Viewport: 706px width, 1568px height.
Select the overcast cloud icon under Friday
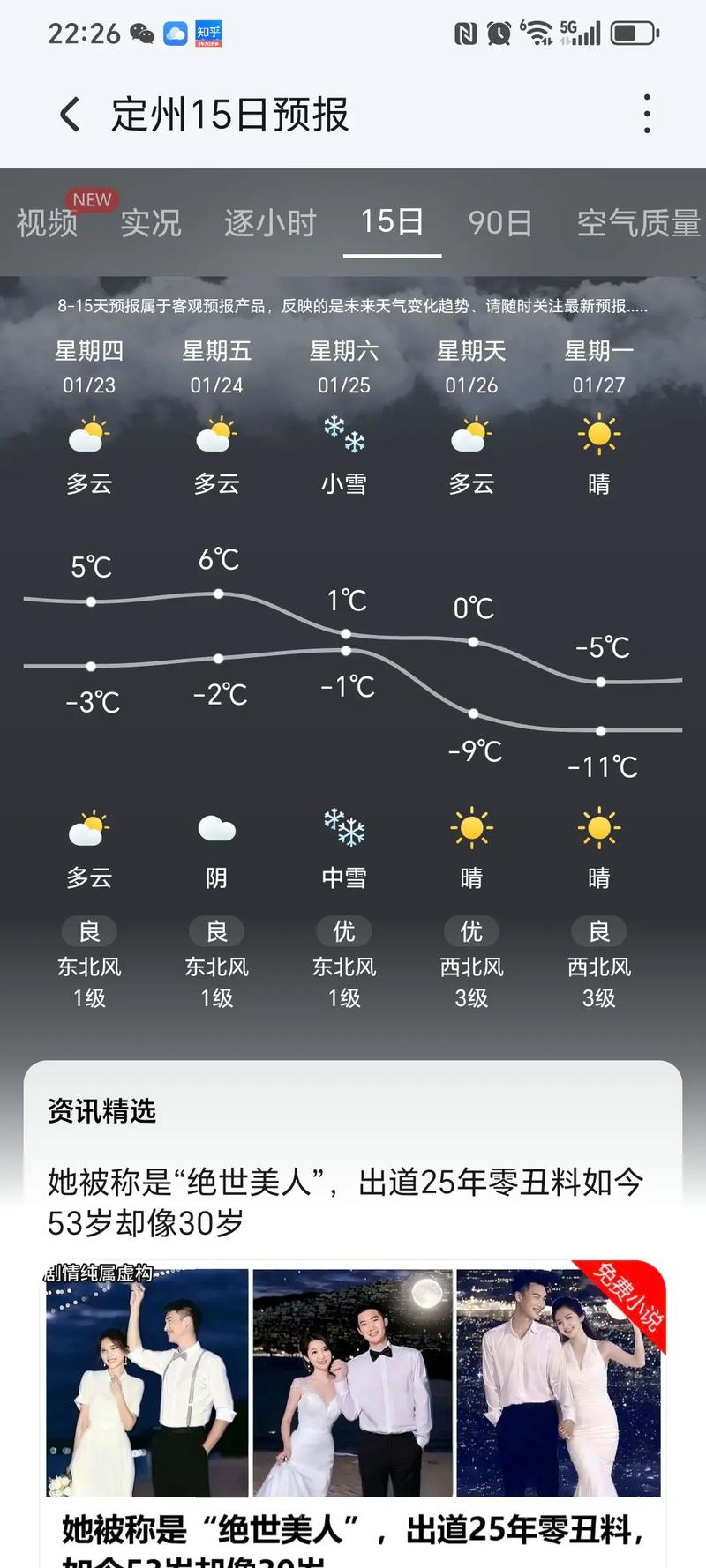216,827
